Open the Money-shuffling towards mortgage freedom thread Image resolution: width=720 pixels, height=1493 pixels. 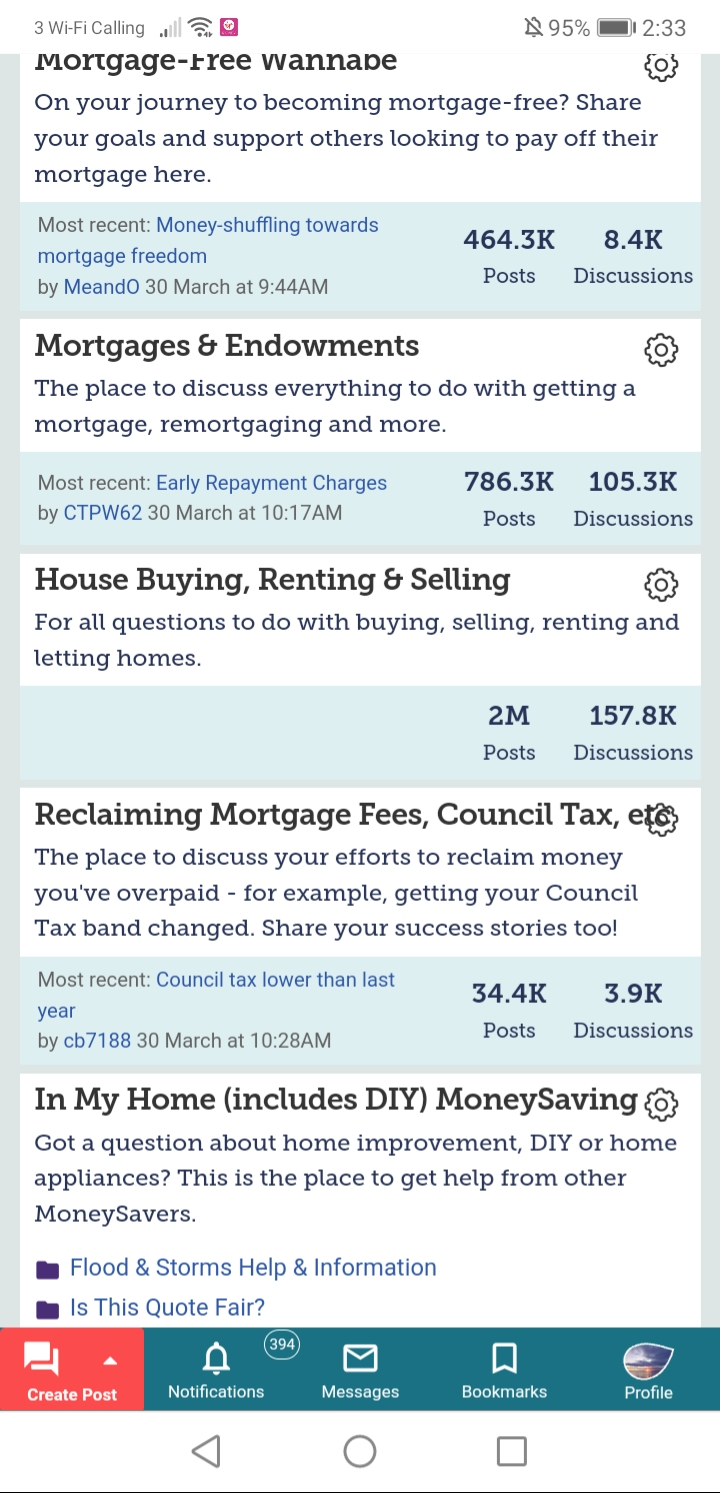click(208, 240)
